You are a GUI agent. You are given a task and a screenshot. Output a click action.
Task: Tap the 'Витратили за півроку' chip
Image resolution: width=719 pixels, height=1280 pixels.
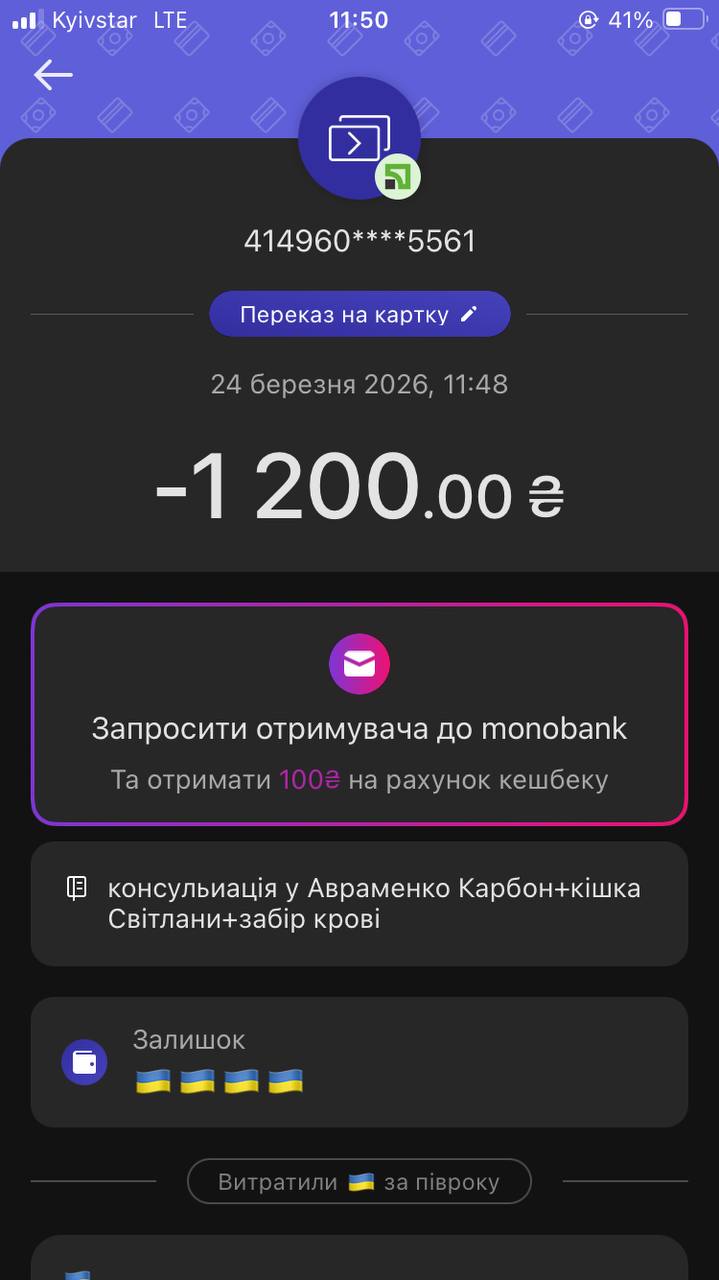[359, 1182]
